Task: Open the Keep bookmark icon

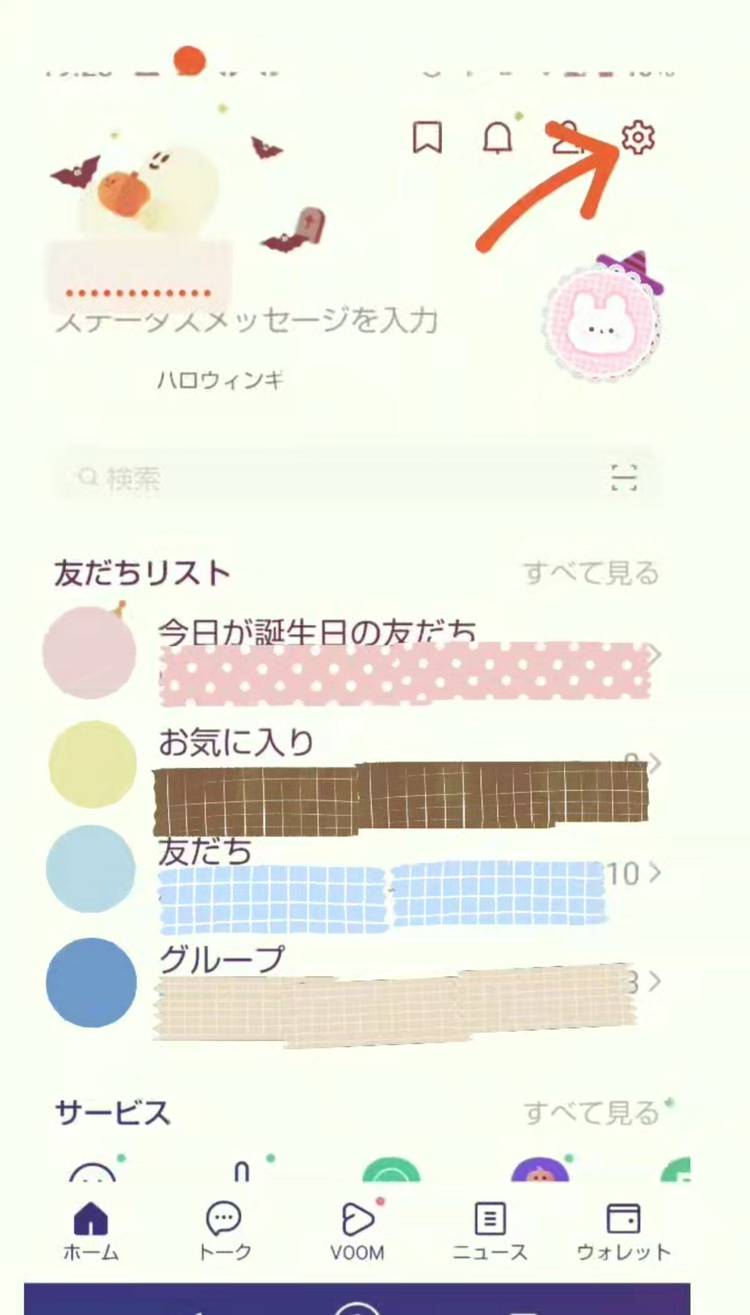Action: coord(427,138)
